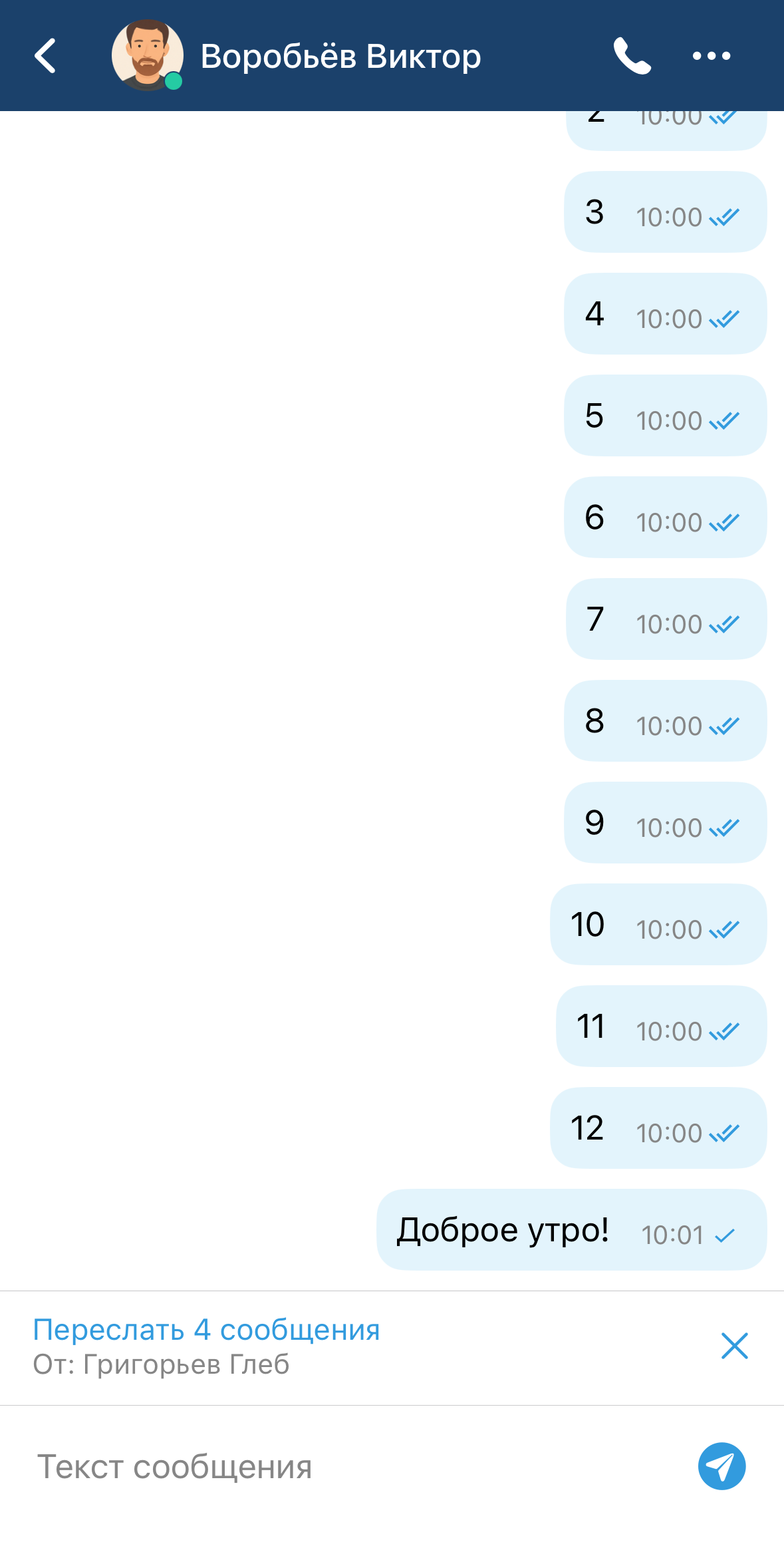This screenshot has height=1554, width=784.
Task: Cancel forwarding 4 messages
Action: click(734, 1346)
